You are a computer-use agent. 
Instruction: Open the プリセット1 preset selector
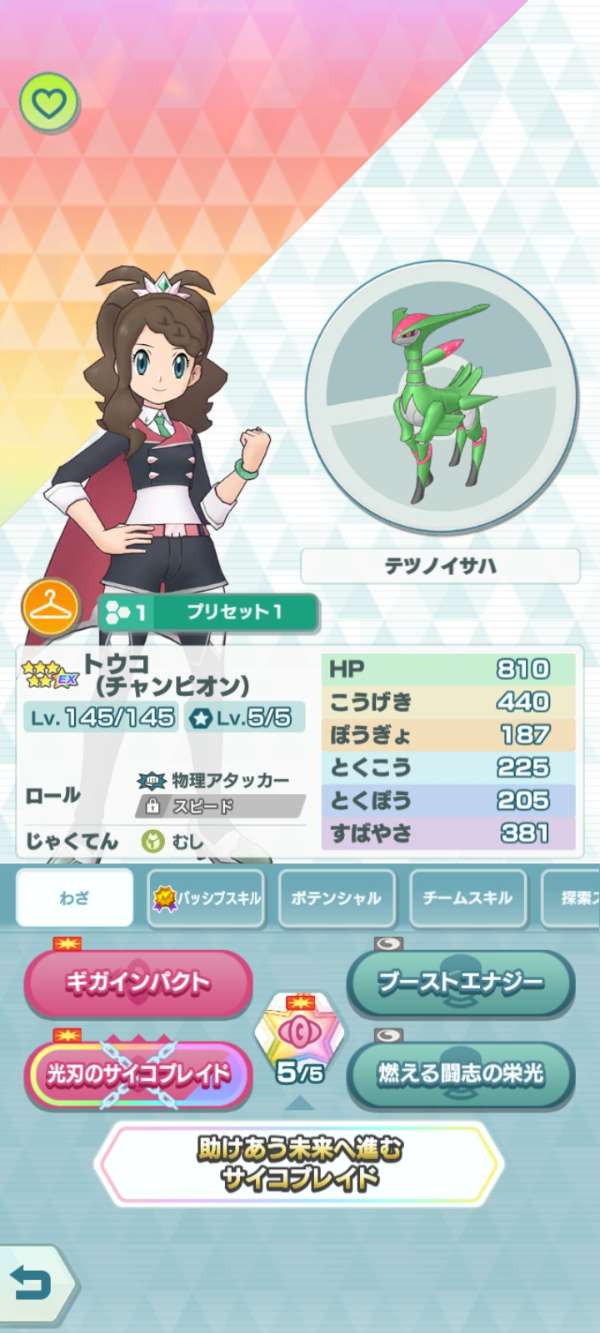209,612
